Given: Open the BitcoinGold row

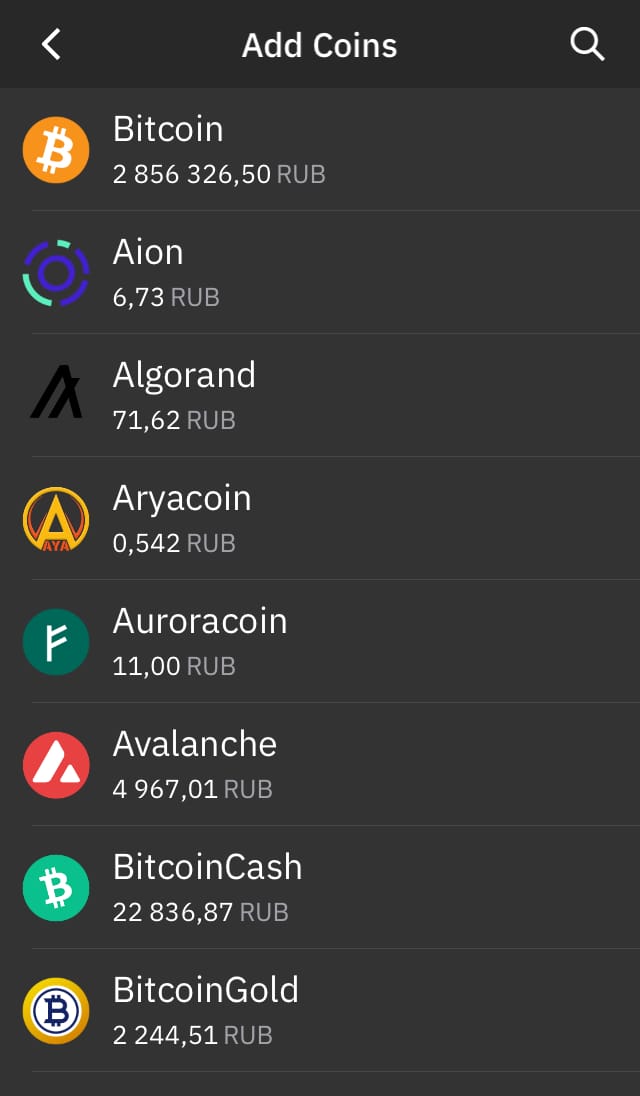Looking at the screenshot, I should click(x=320, y=1011).
